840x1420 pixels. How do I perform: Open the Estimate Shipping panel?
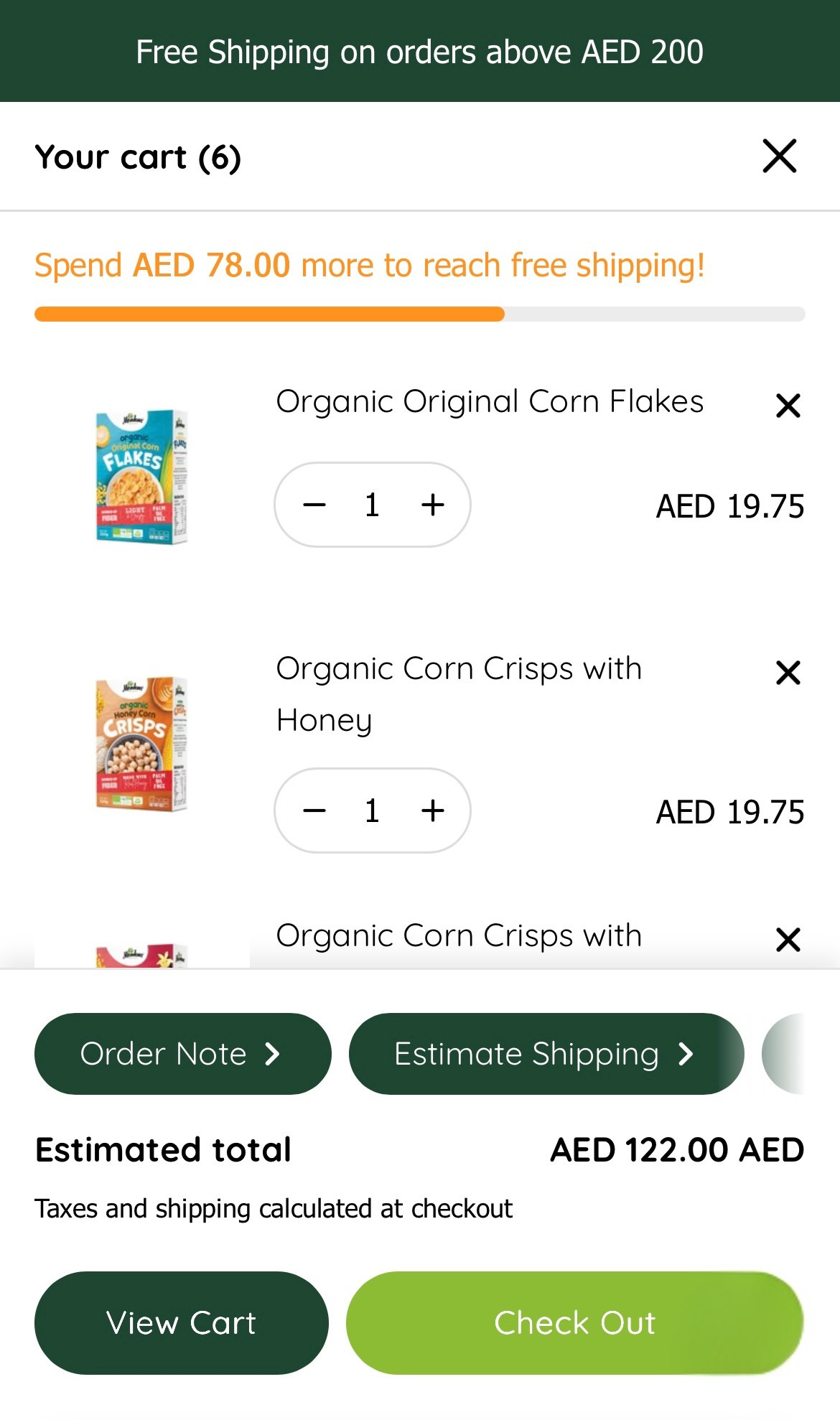tap(546, 1053)
